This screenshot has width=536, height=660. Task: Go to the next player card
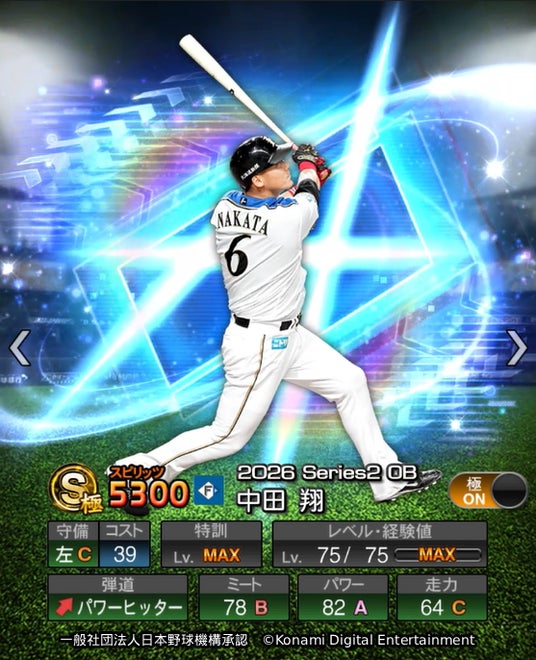coord(516,348)
